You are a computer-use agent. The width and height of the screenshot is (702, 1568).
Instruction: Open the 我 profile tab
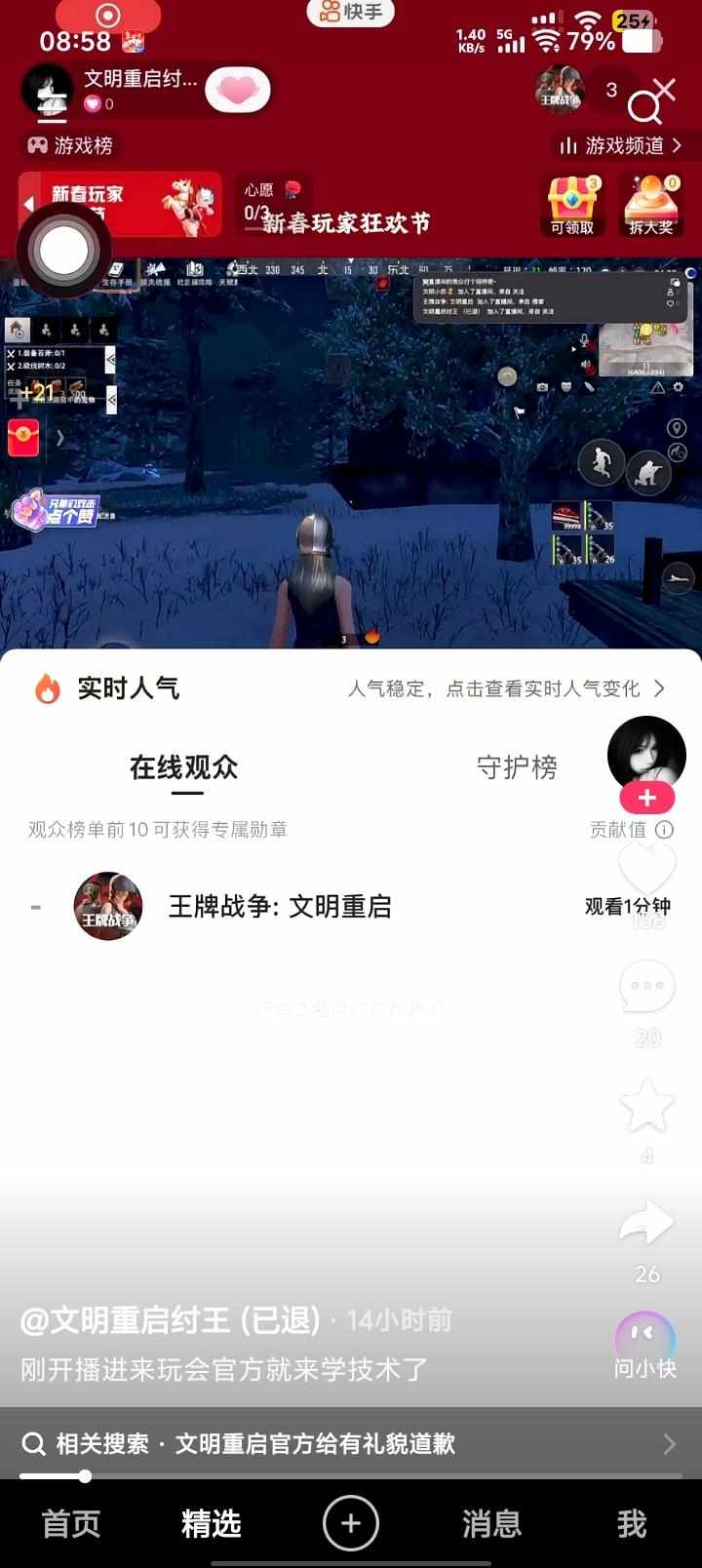click(632, 1523)
